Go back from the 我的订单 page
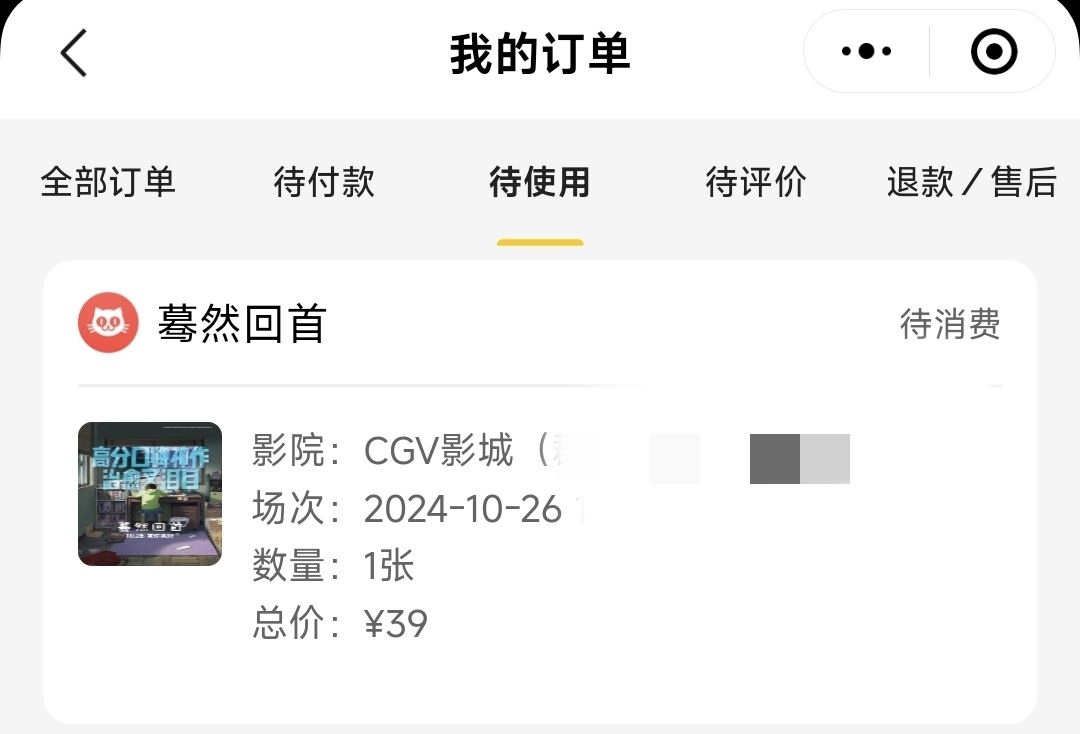This screenshot has height=734, width=1080. tap(74, 53)
